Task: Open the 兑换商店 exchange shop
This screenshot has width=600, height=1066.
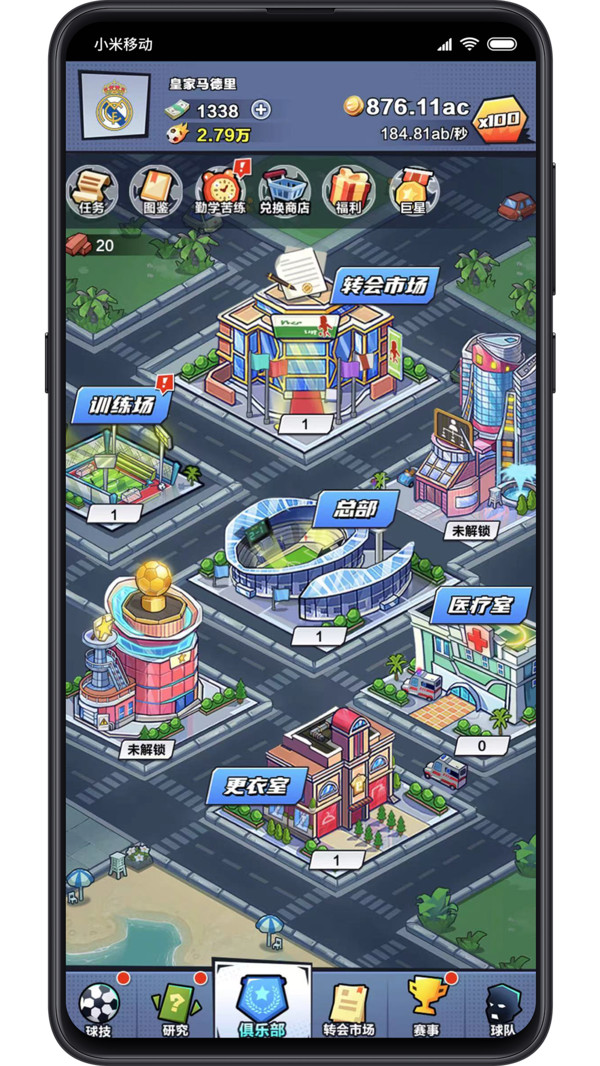Action: pos(285,191)
